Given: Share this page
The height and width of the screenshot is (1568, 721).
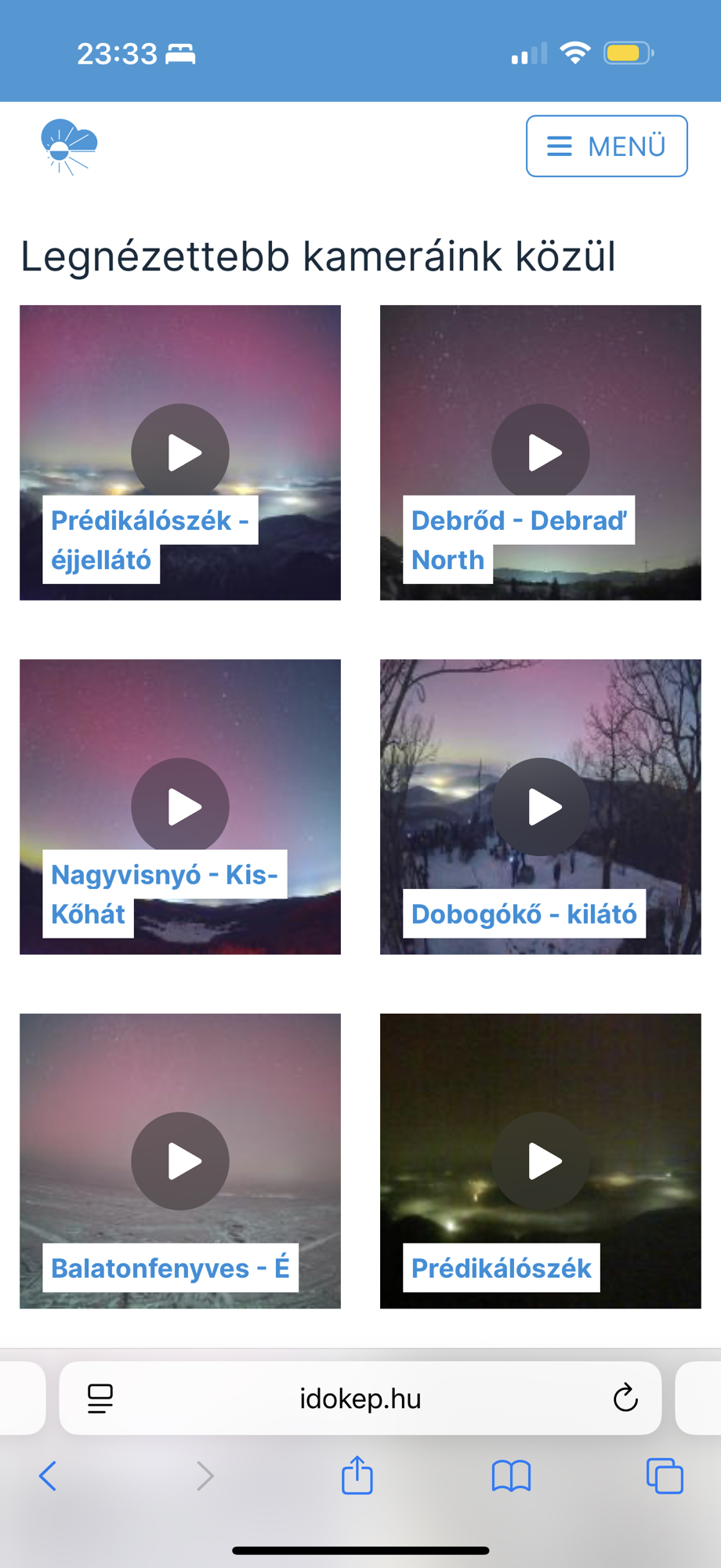Looking at the screenshot, I should tap(357, 1475).
